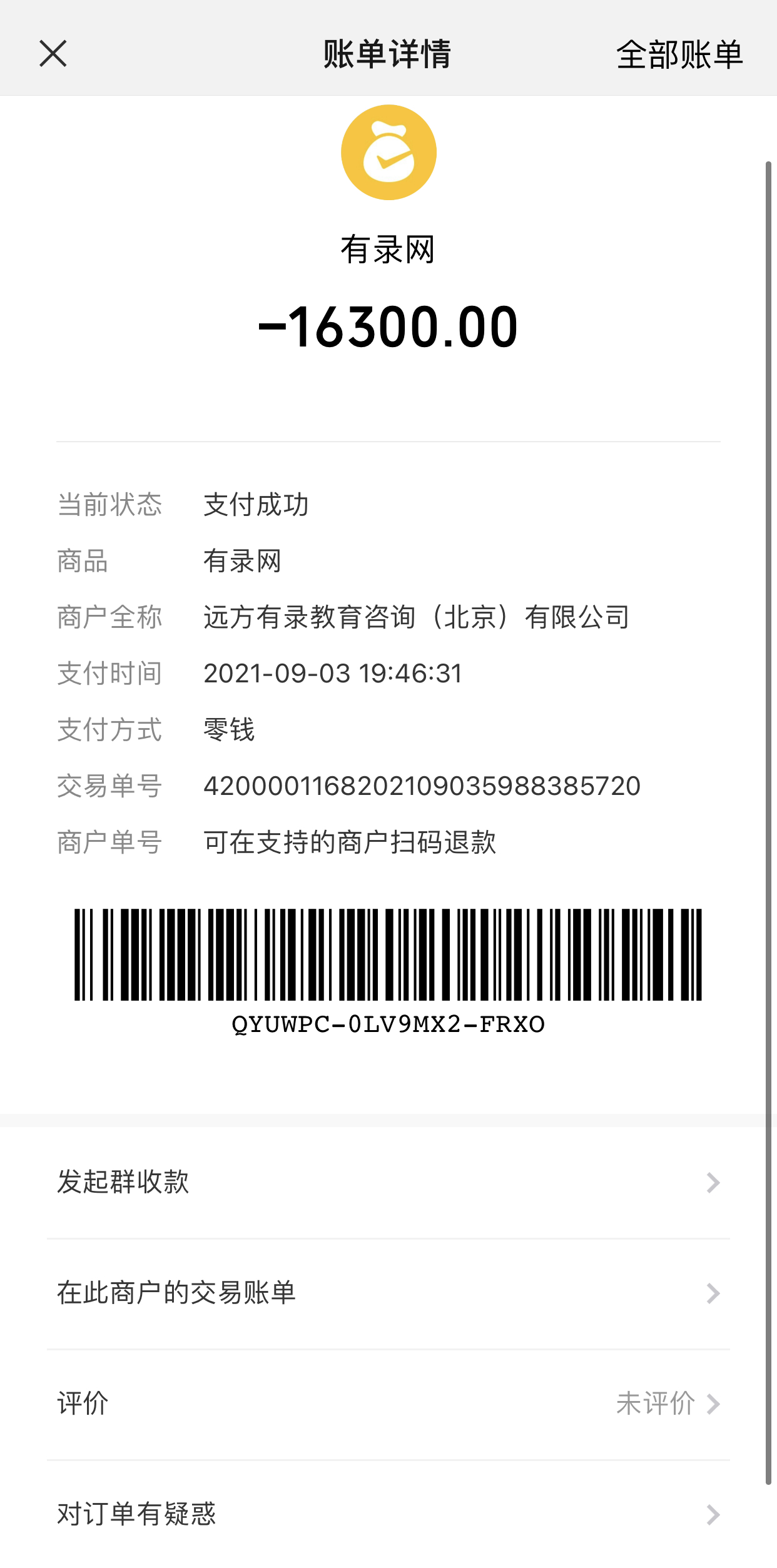Open 全部账单 (all bills)
Image resolution: width=777 pixels, height=1568 pixels.
(x=679, y=54)
